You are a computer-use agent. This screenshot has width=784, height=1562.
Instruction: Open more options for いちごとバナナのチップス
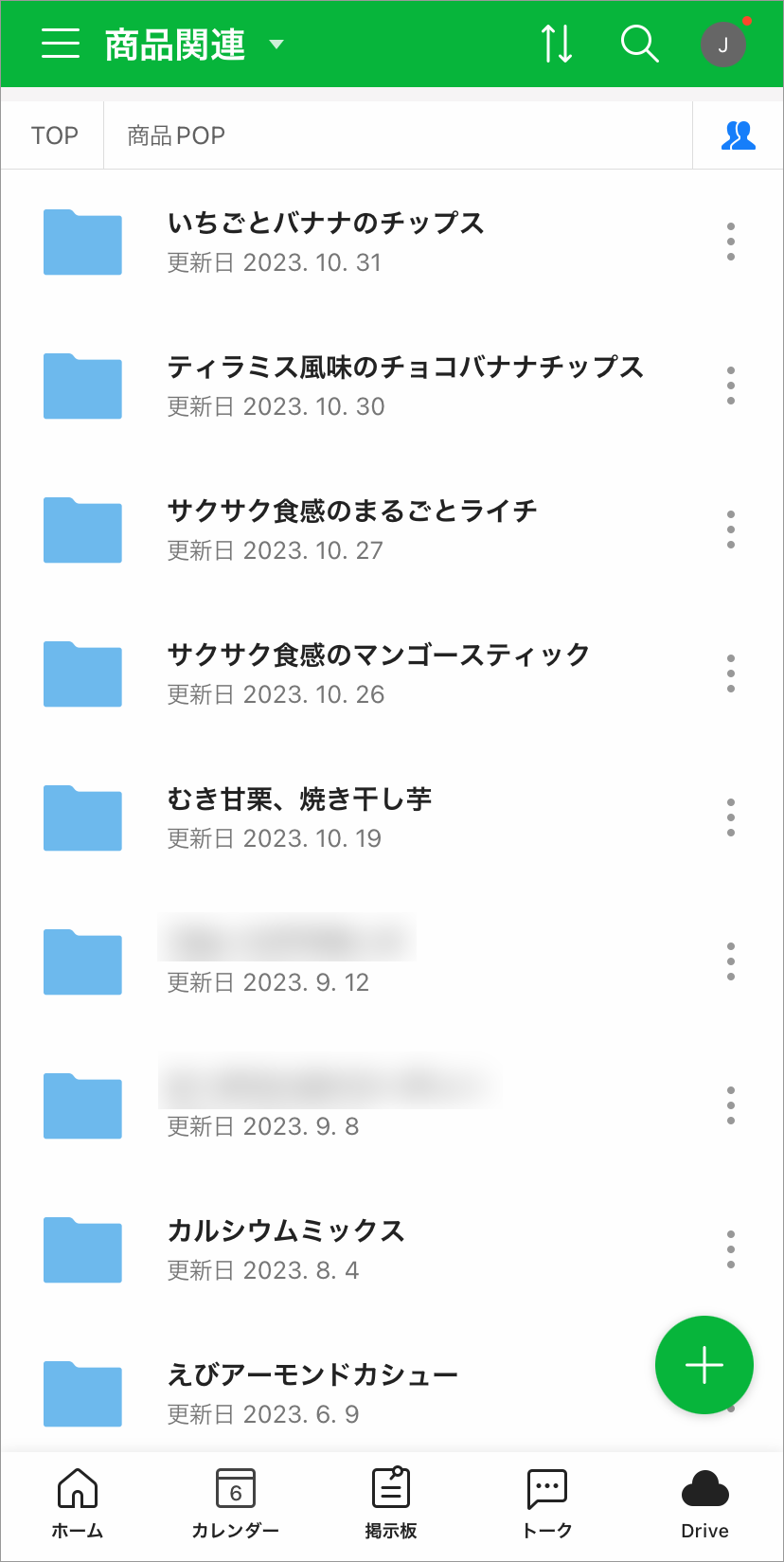[x=731, y=242]
